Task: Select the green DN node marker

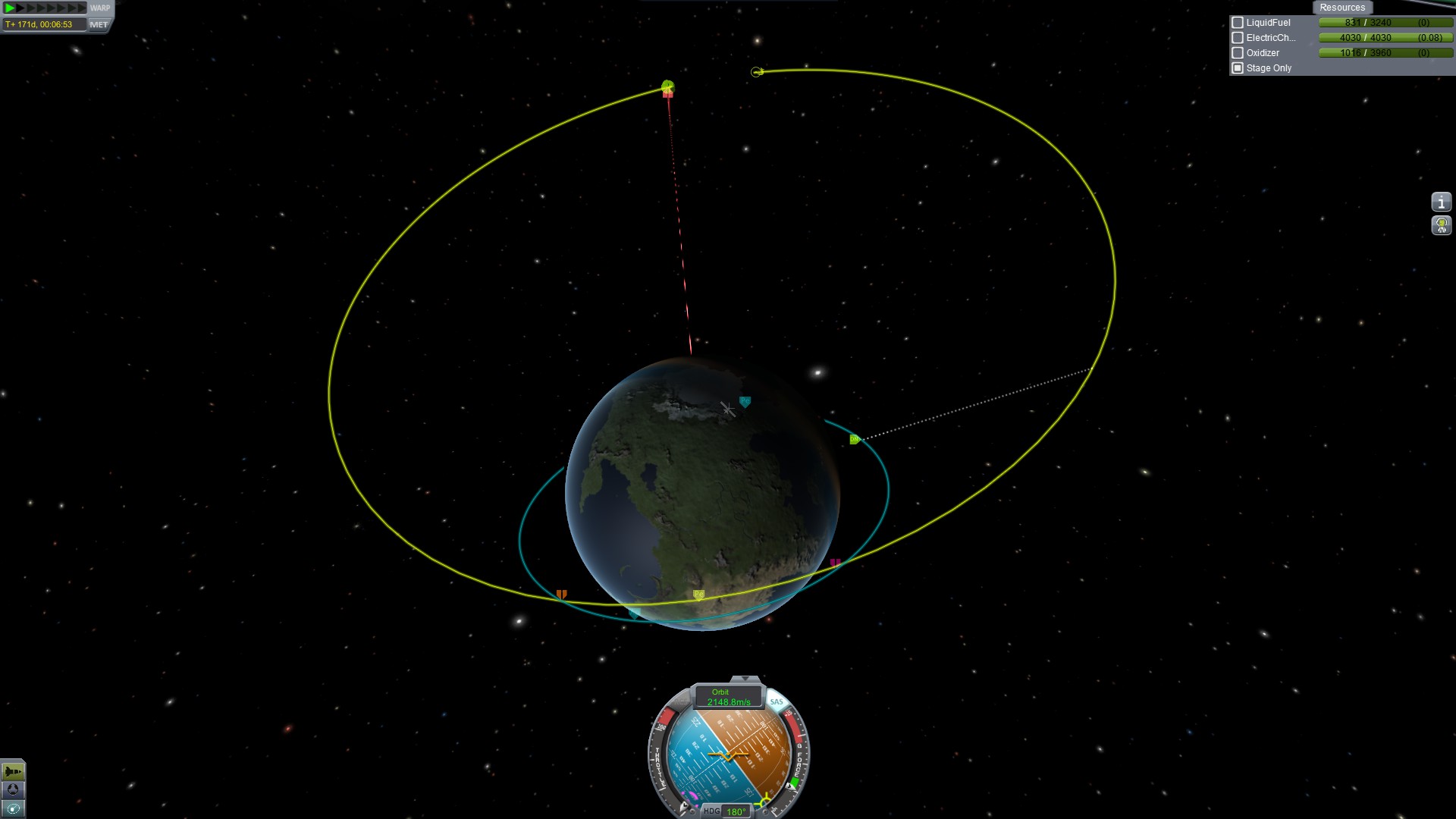Action: click(x=854, y=439)
